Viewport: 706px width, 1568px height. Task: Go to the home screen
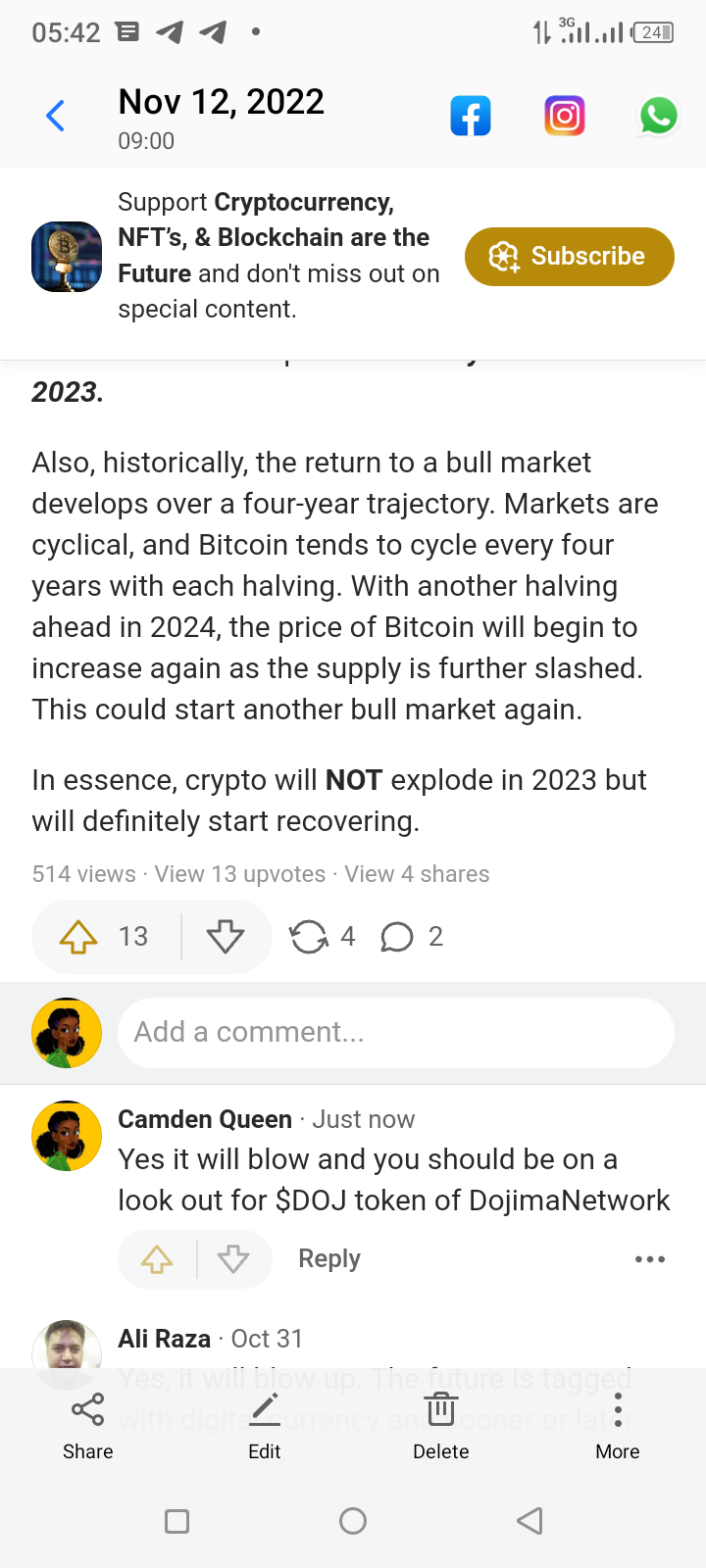point(353,1521)
